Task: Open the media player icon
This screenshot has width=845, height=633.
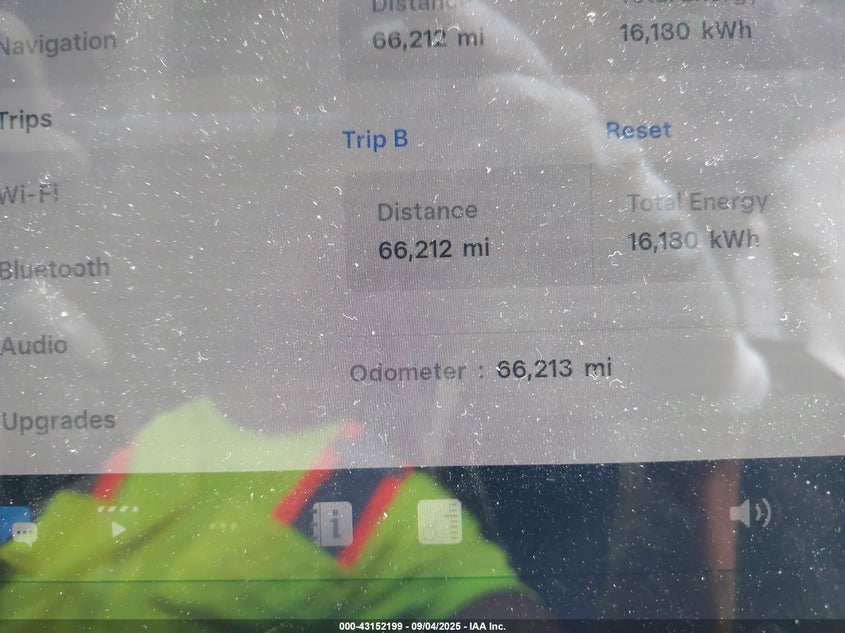Action: pyautogui.click(x=119, y=527)
